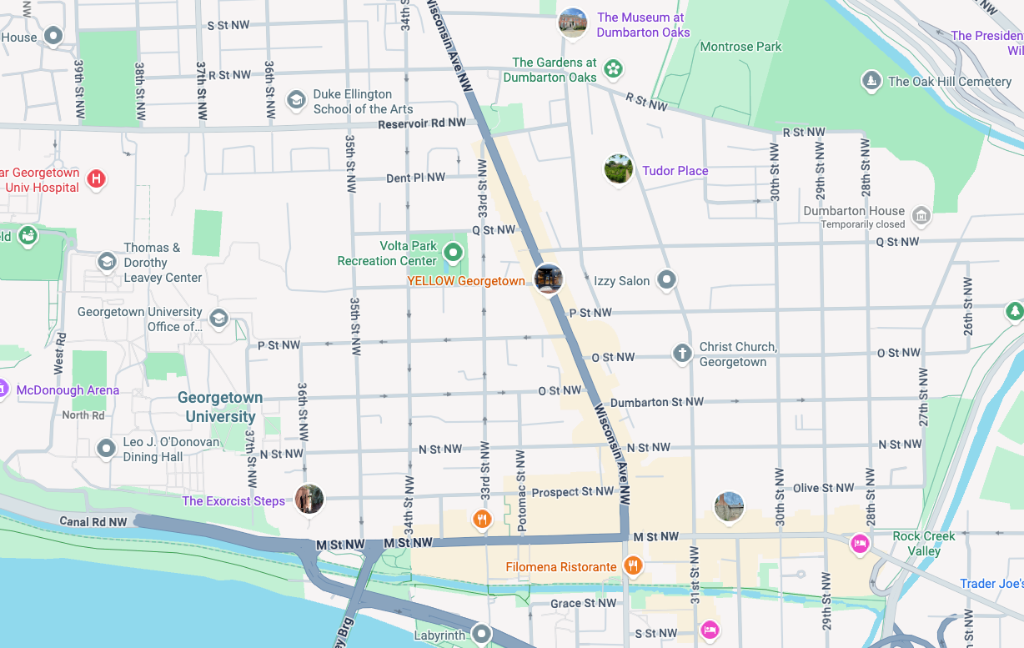The height and width of the screenshot is (648, 1024).
Task: Open Dumbarton House pin
Action: pyautogui.click(x=921, y=216)
